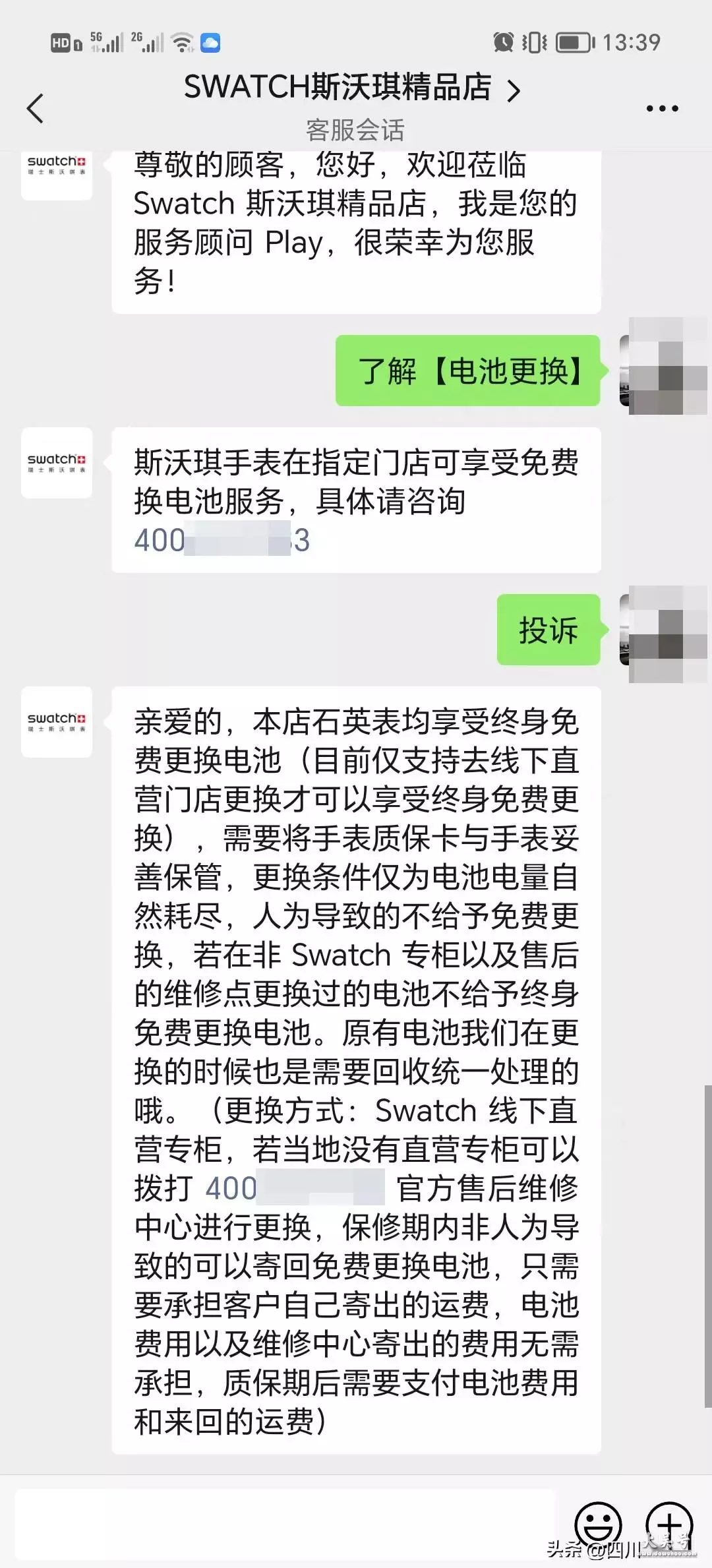This screenshot has height=1568, width=712.
Task: Open the three-dot overflow menu
Action: [x=662, y=108]
